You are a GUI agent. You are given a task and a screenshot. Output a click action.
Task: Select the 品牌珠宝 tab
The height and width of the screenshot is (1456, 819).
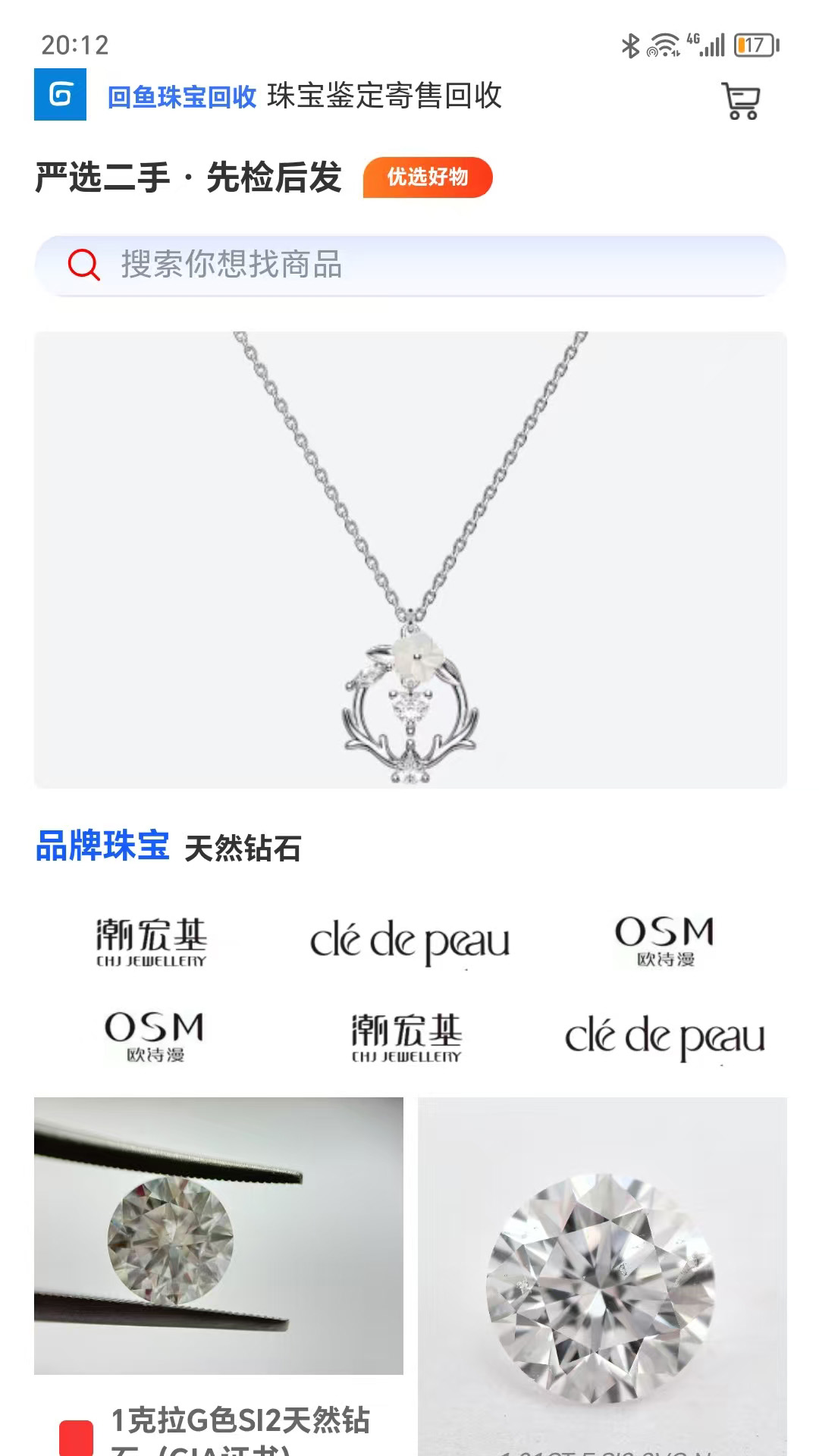102,846
